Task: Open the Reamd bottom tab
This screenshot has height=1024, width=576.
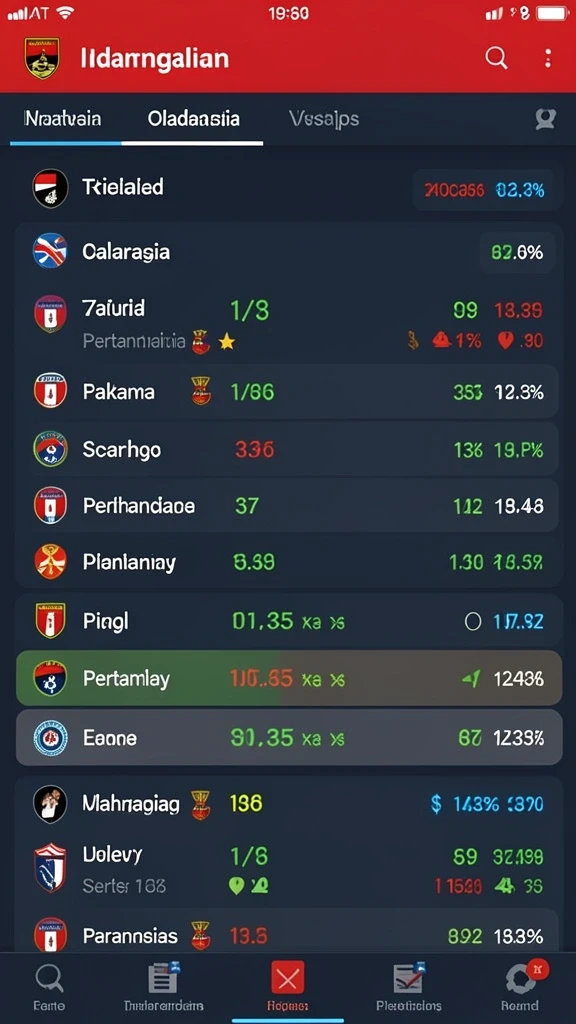Action: pyautogui.click(x=520, y=987)
